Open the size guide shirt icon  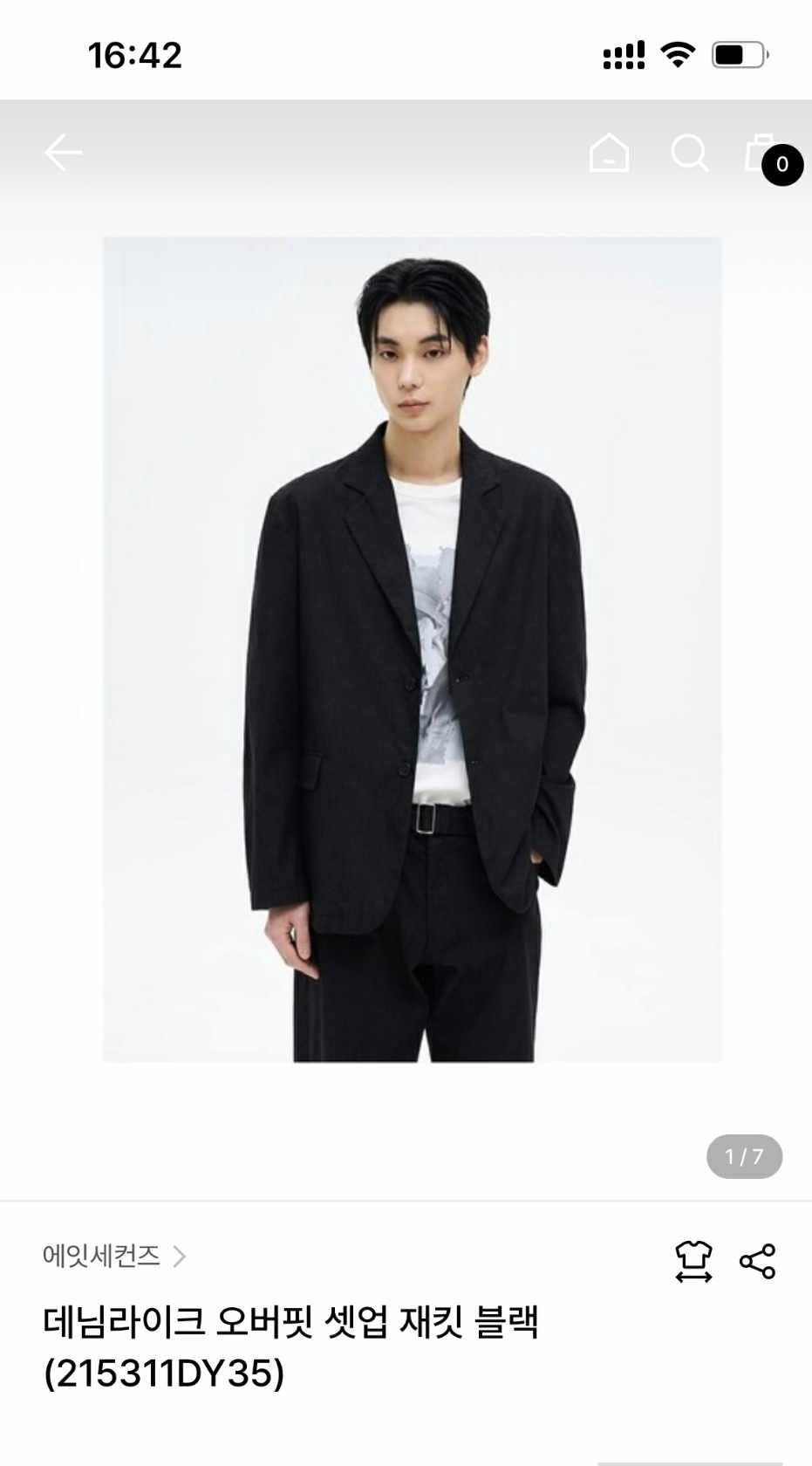[x=693, y=1262]
